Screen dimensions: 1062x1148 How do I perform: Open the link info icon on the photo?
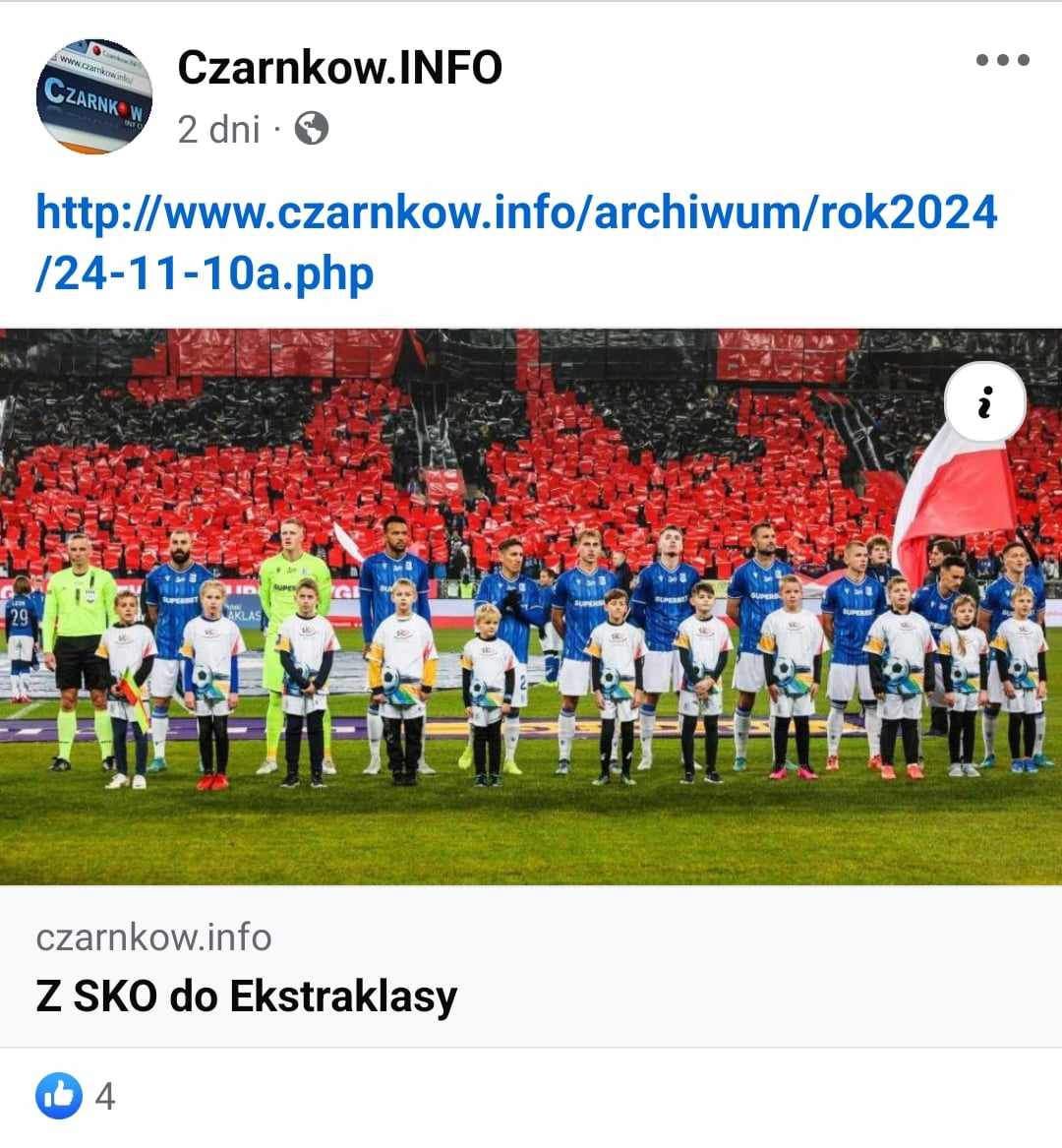(984, 402)
